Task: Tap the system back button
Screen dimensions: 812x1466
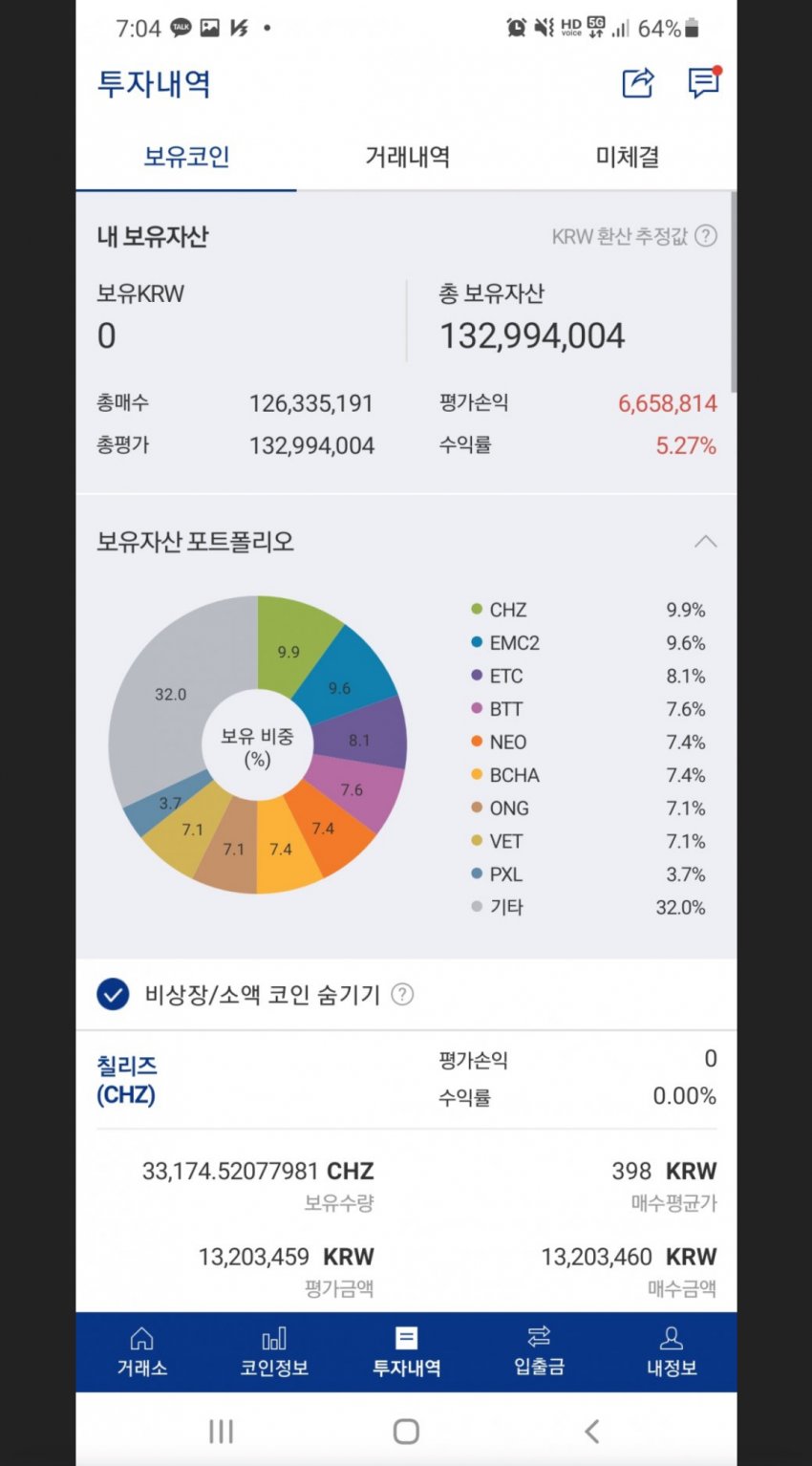Action: (592, 1431)
